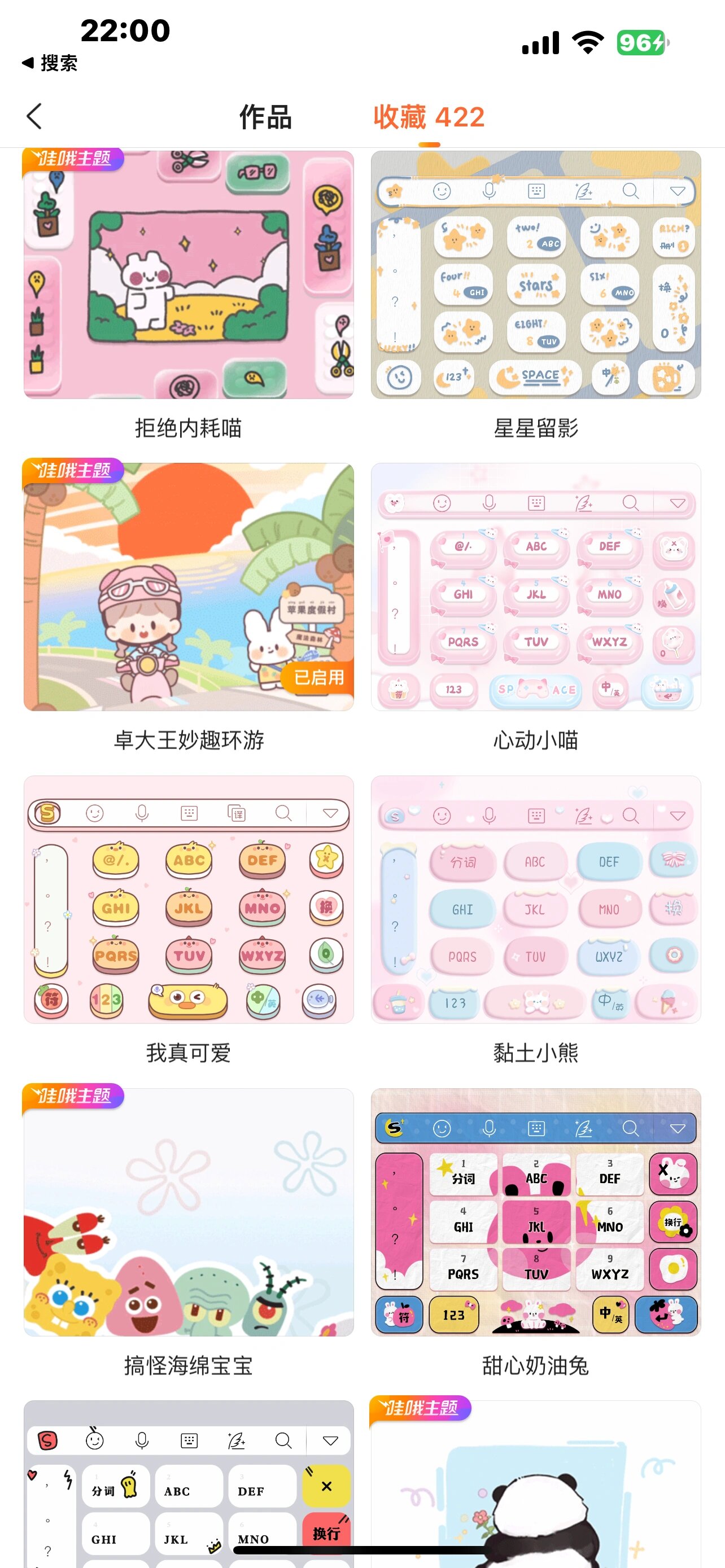Return to 搜索 via the status bar link
This screenshot has height=1568, width=725.
tap(50, 63)
